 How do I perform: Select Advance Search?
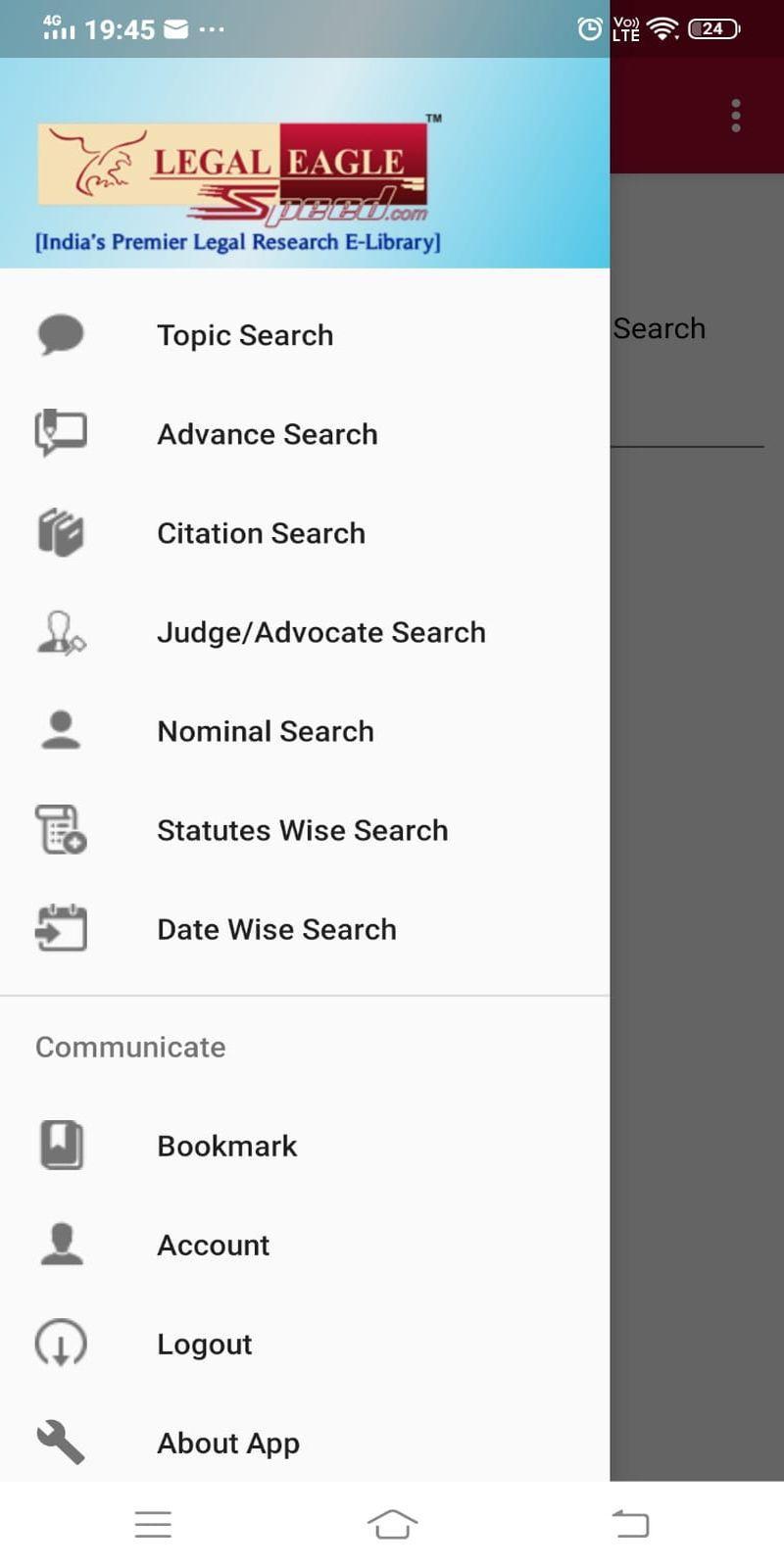coord(267,434)
